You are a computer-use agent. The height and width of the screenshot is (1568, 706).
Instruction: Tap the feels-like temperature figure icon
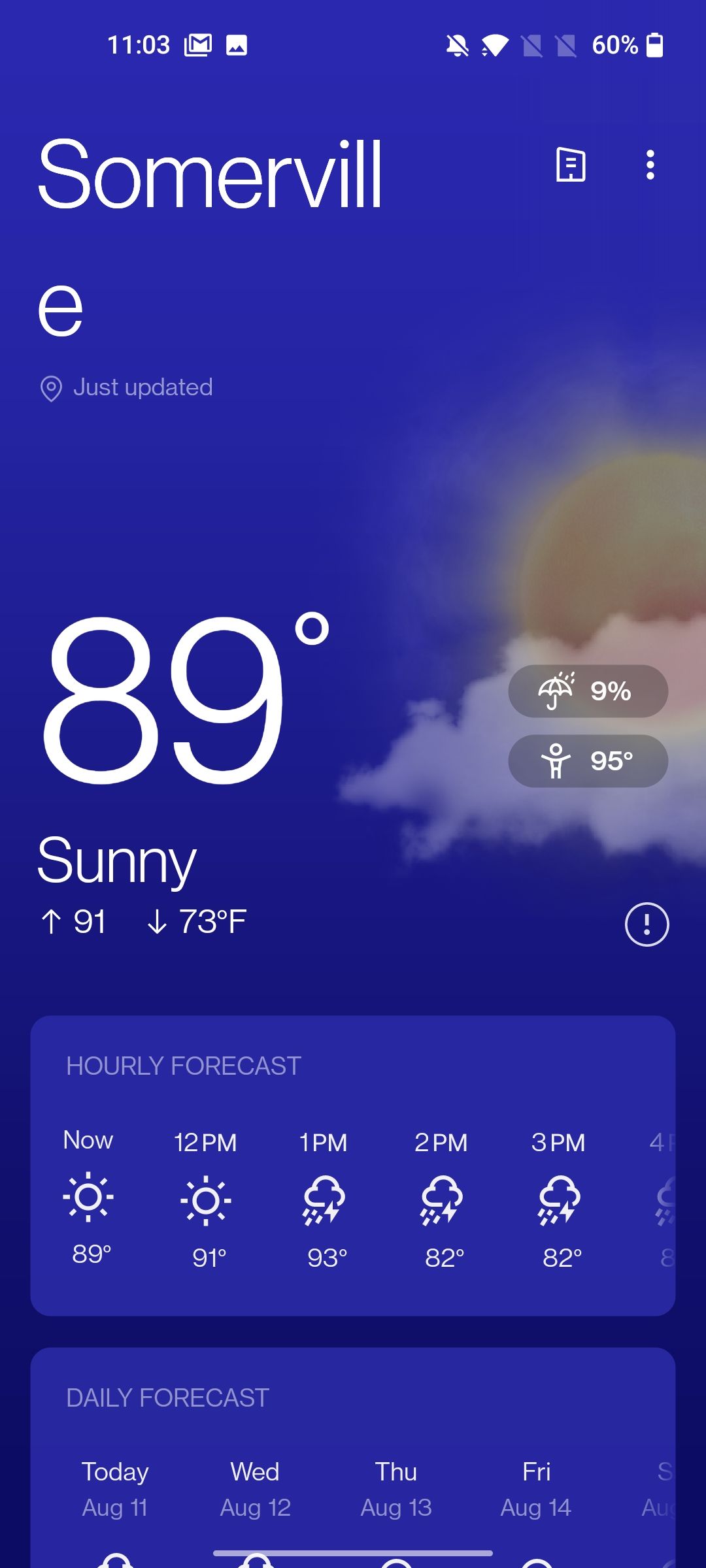click(555, 760)
